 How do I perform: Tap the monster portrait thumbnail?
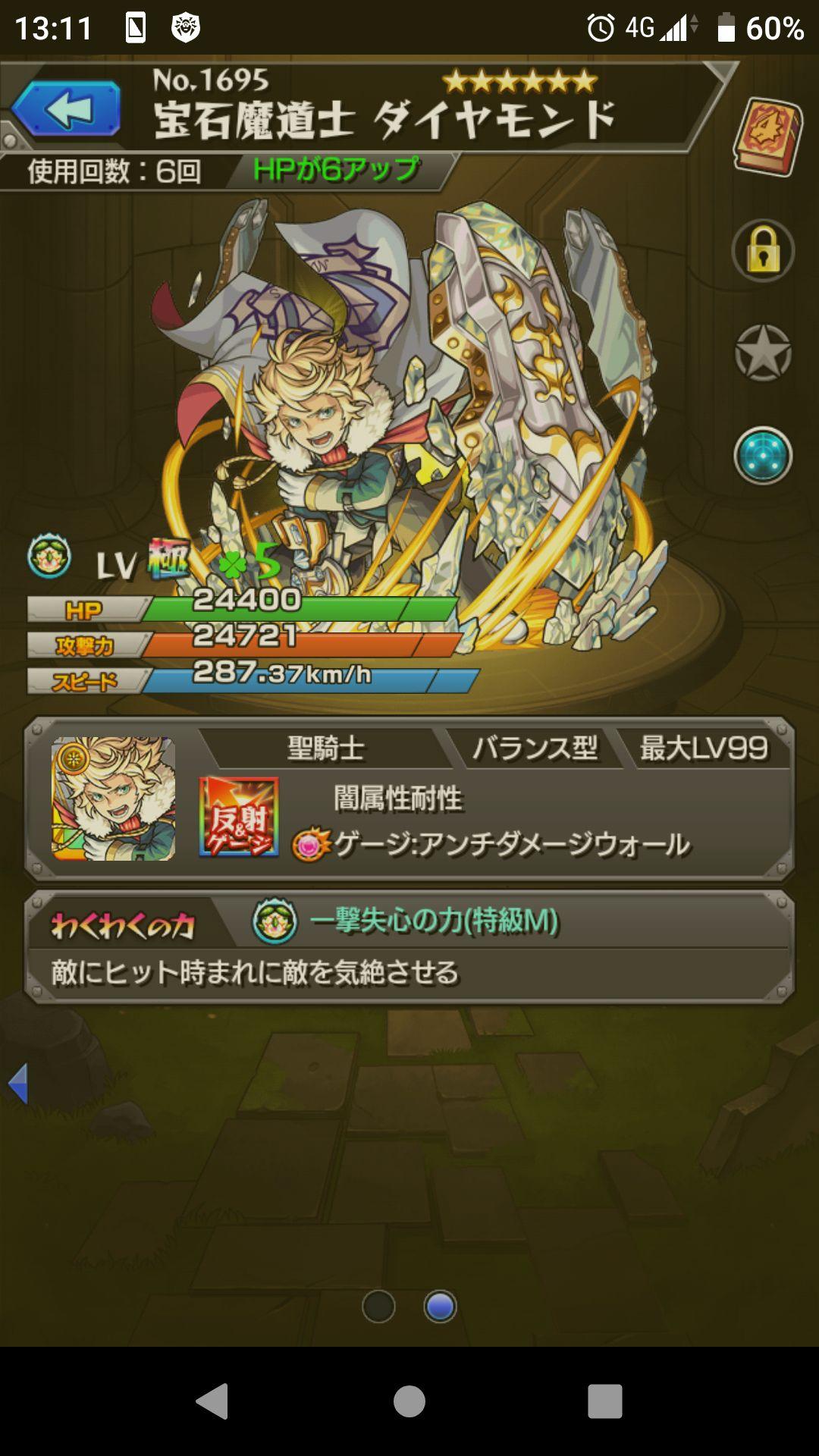pos(113,799)
